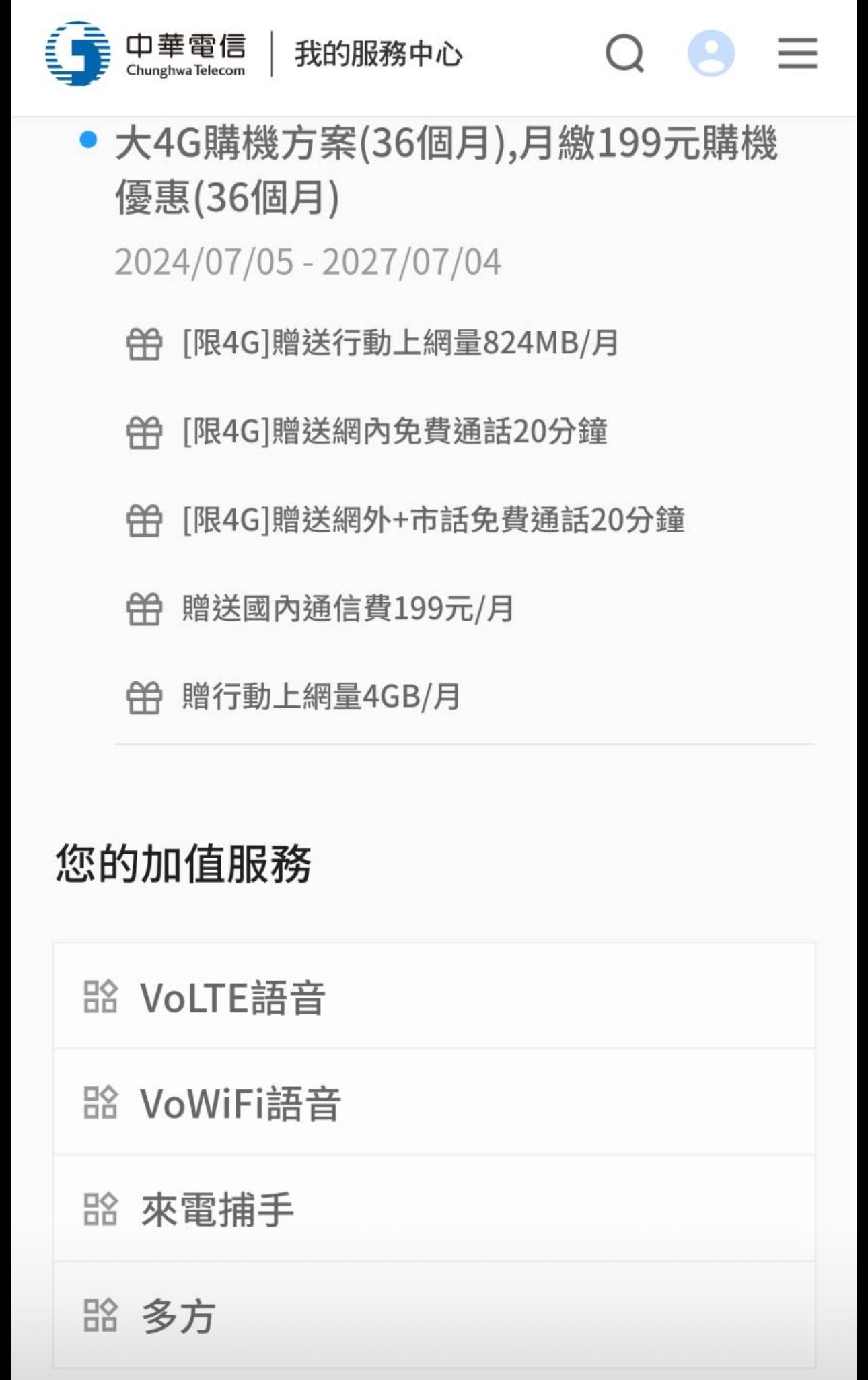Open the VoLTE語音 service row
This screenshot has height=1380, width=868.
(433, 997)
